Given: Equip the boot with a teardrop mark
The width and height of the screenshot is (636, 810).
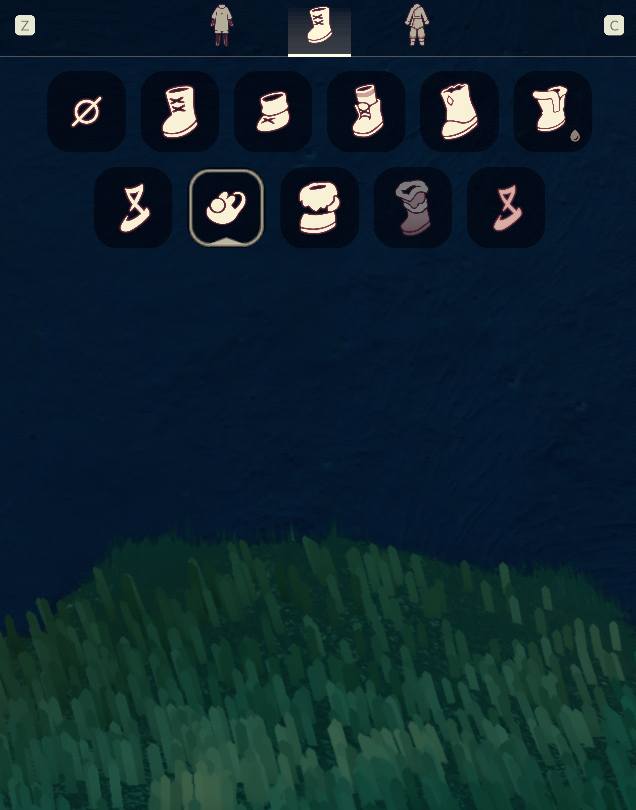Looking at the screenshot, I should pos(459,111).
